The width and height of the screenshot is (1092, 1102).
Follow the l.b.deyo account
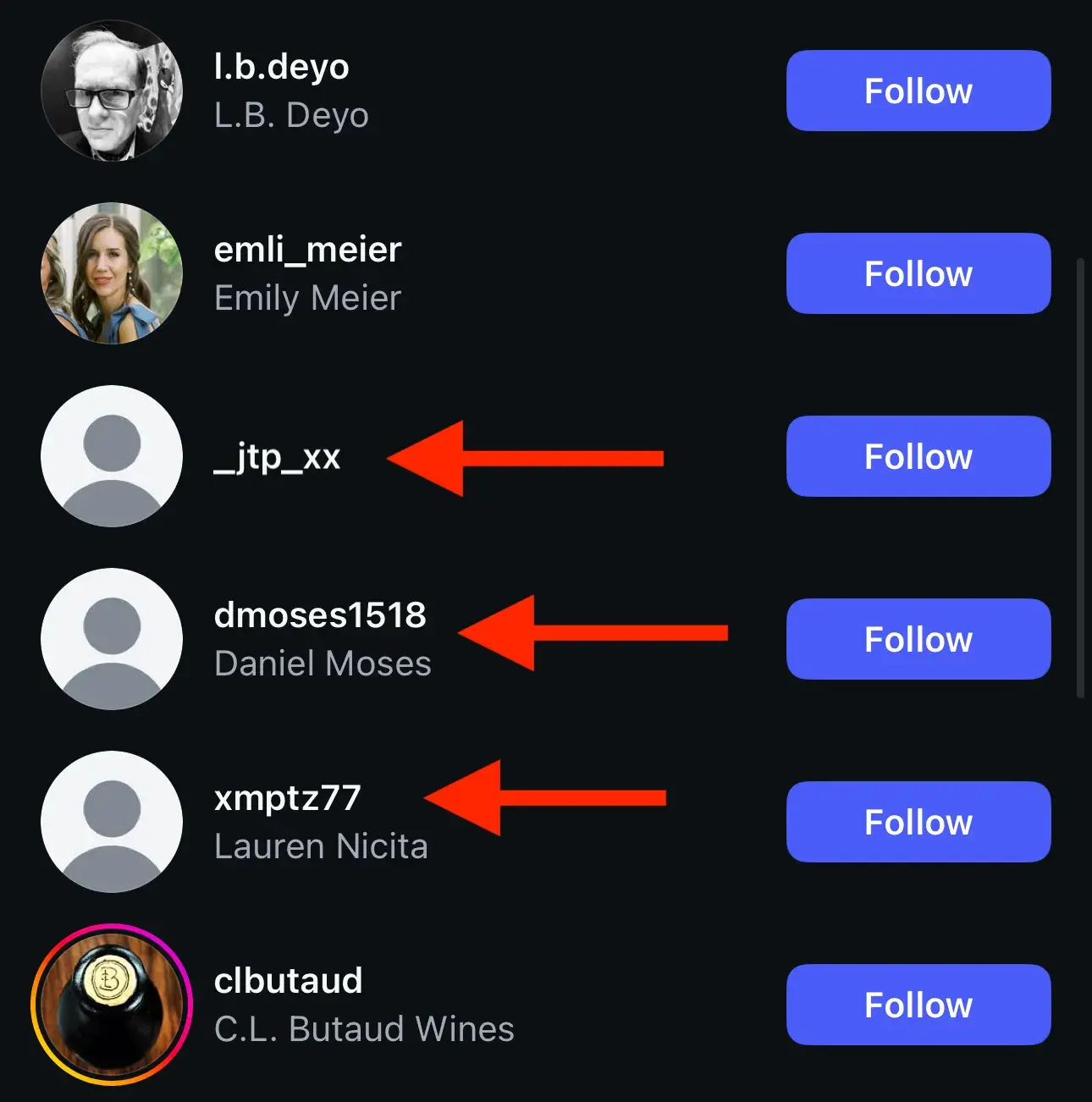click(x=918, y=91)
